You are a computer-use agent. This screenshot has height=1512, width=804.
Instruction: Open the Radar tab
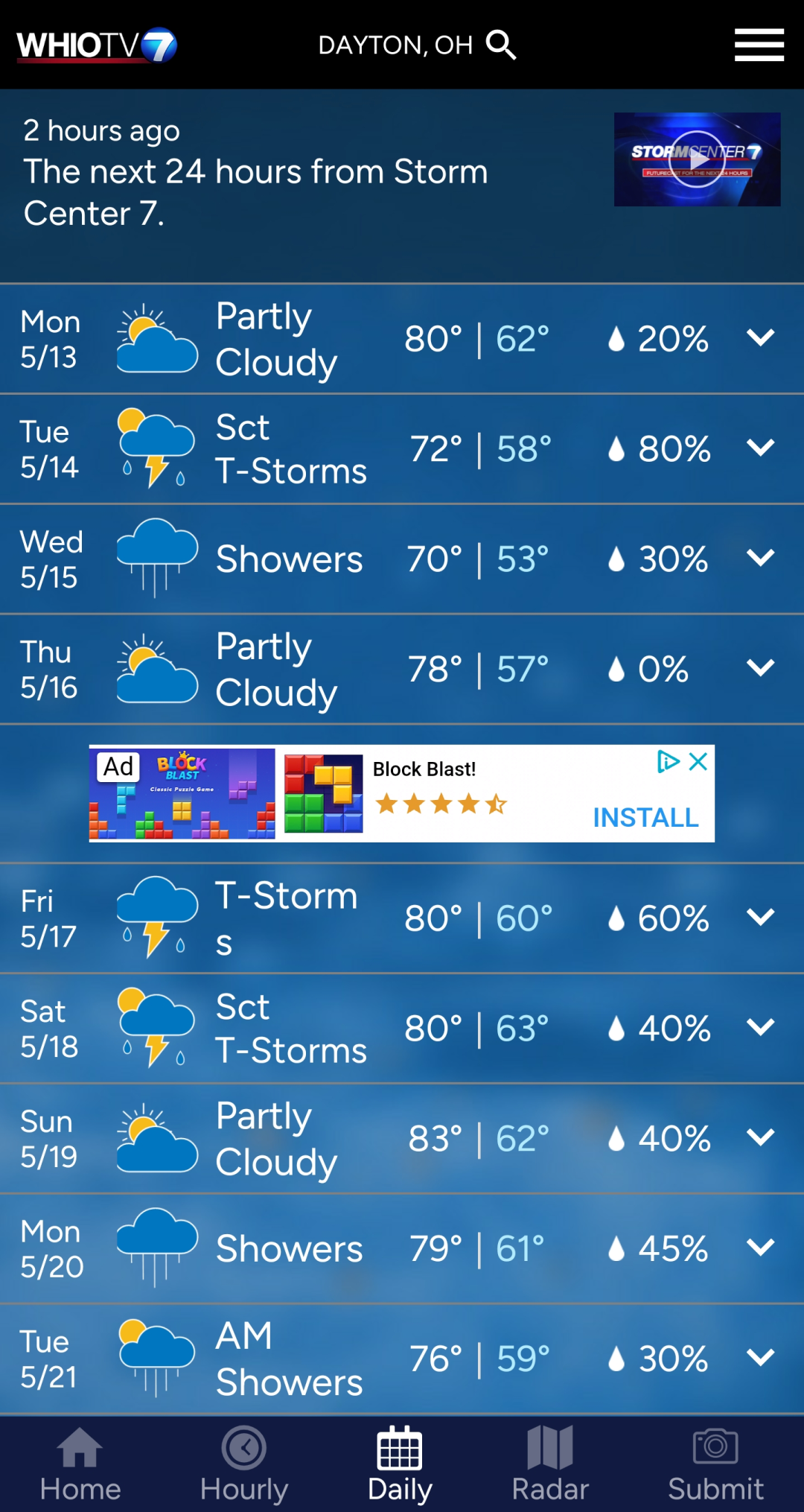tap(550, 1464)
